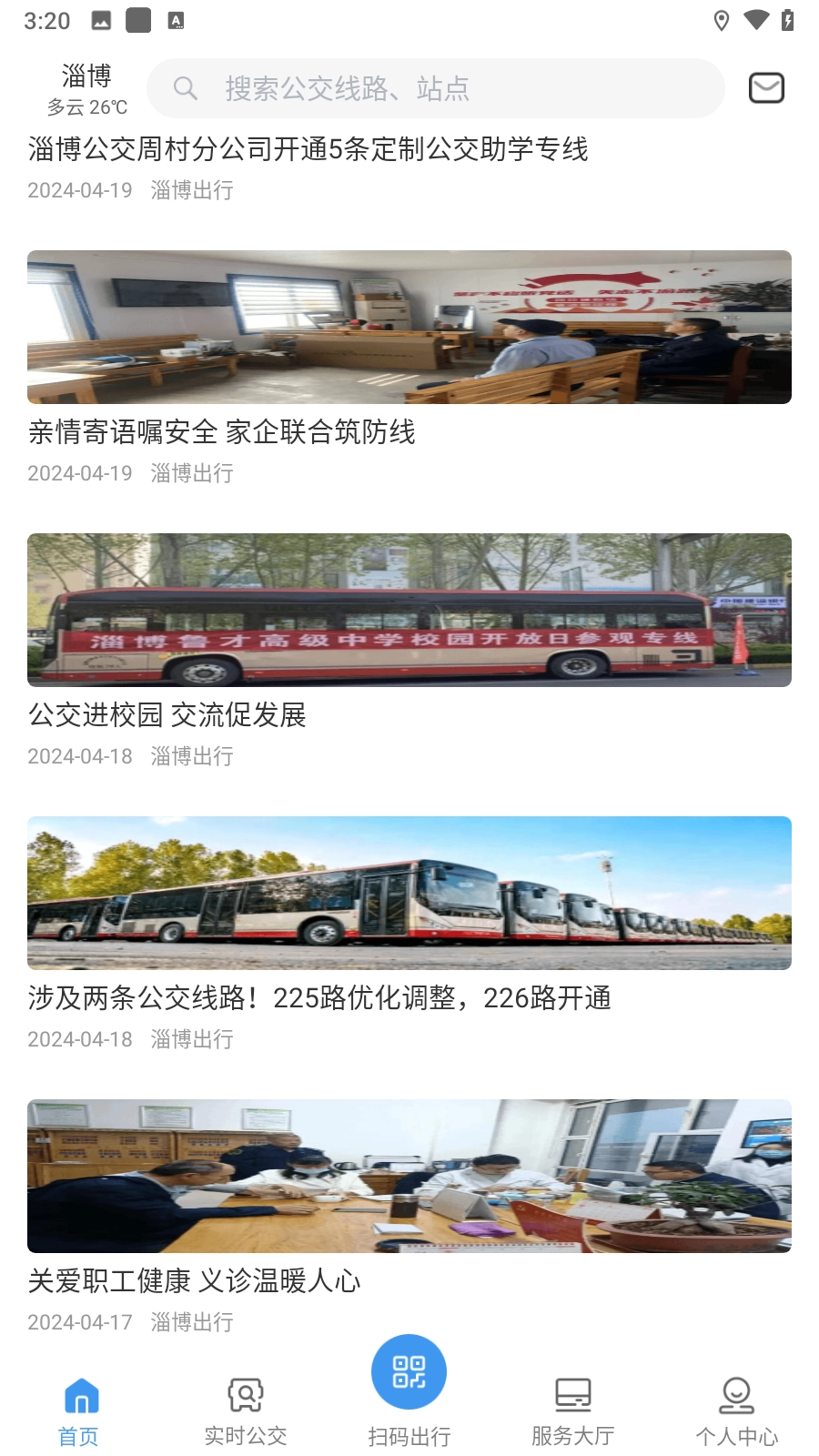Open the messages envelope icon

click(766, 88)
